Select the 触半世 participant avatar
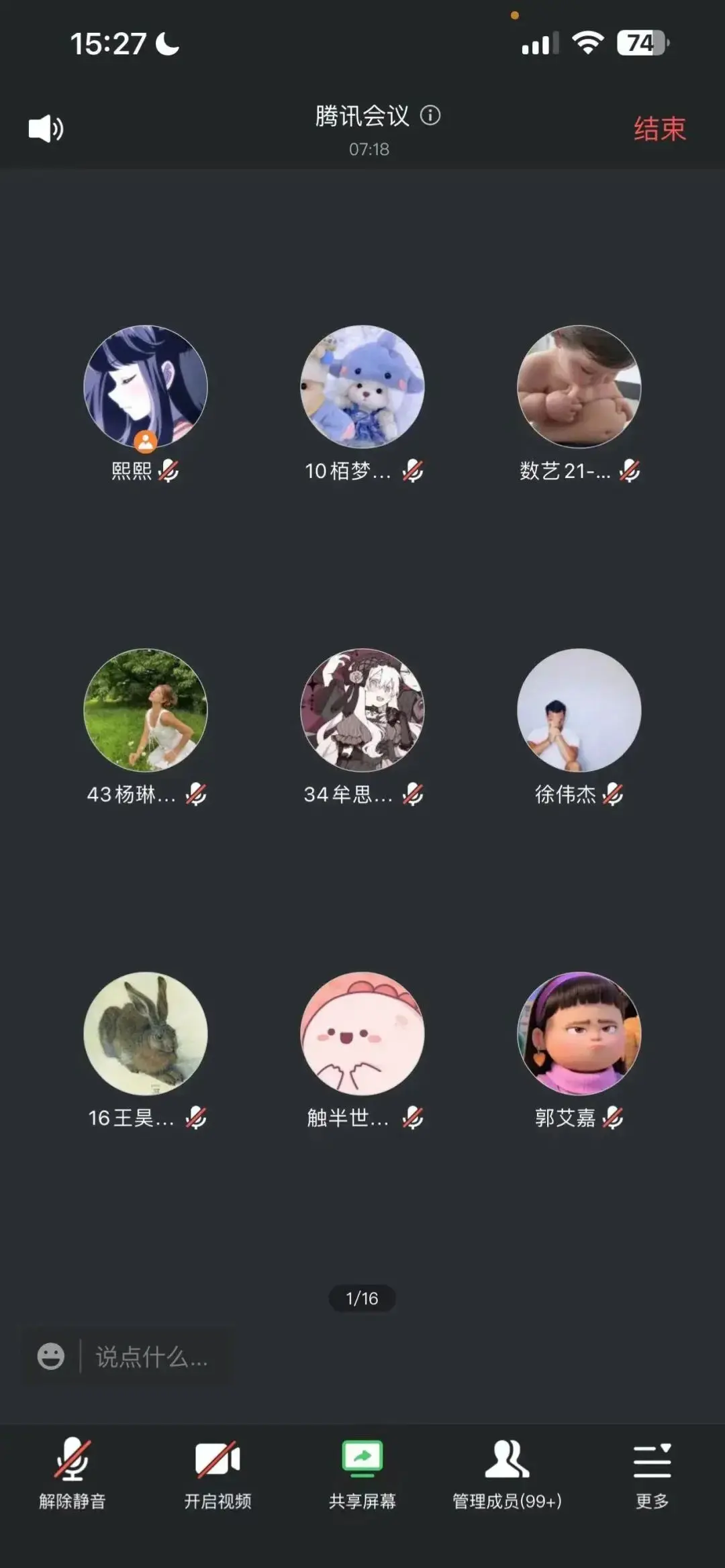The width and height of the screenshot is (725, 1568). coord(362,1034)
